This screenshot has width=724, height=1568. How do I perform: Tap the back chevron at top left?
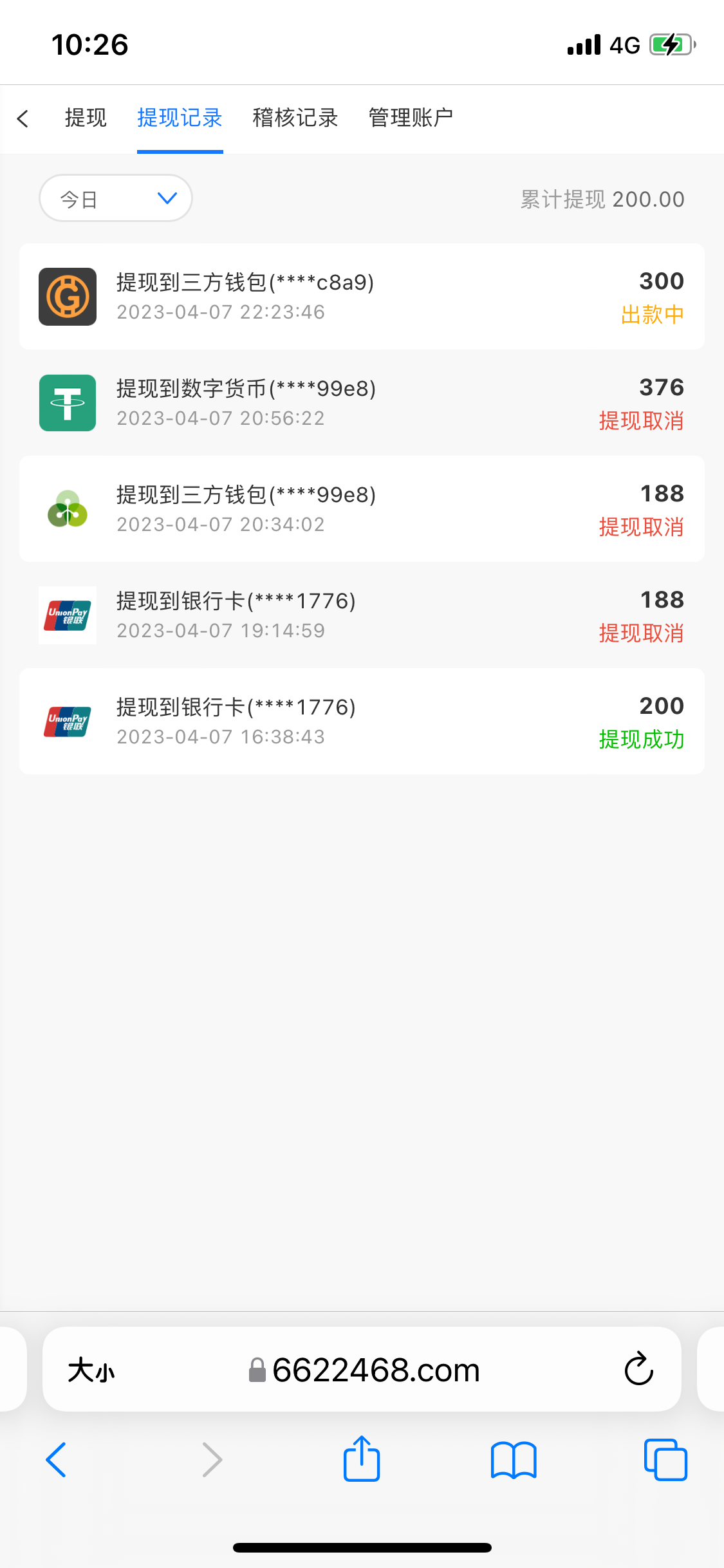(x=23, y=118)
